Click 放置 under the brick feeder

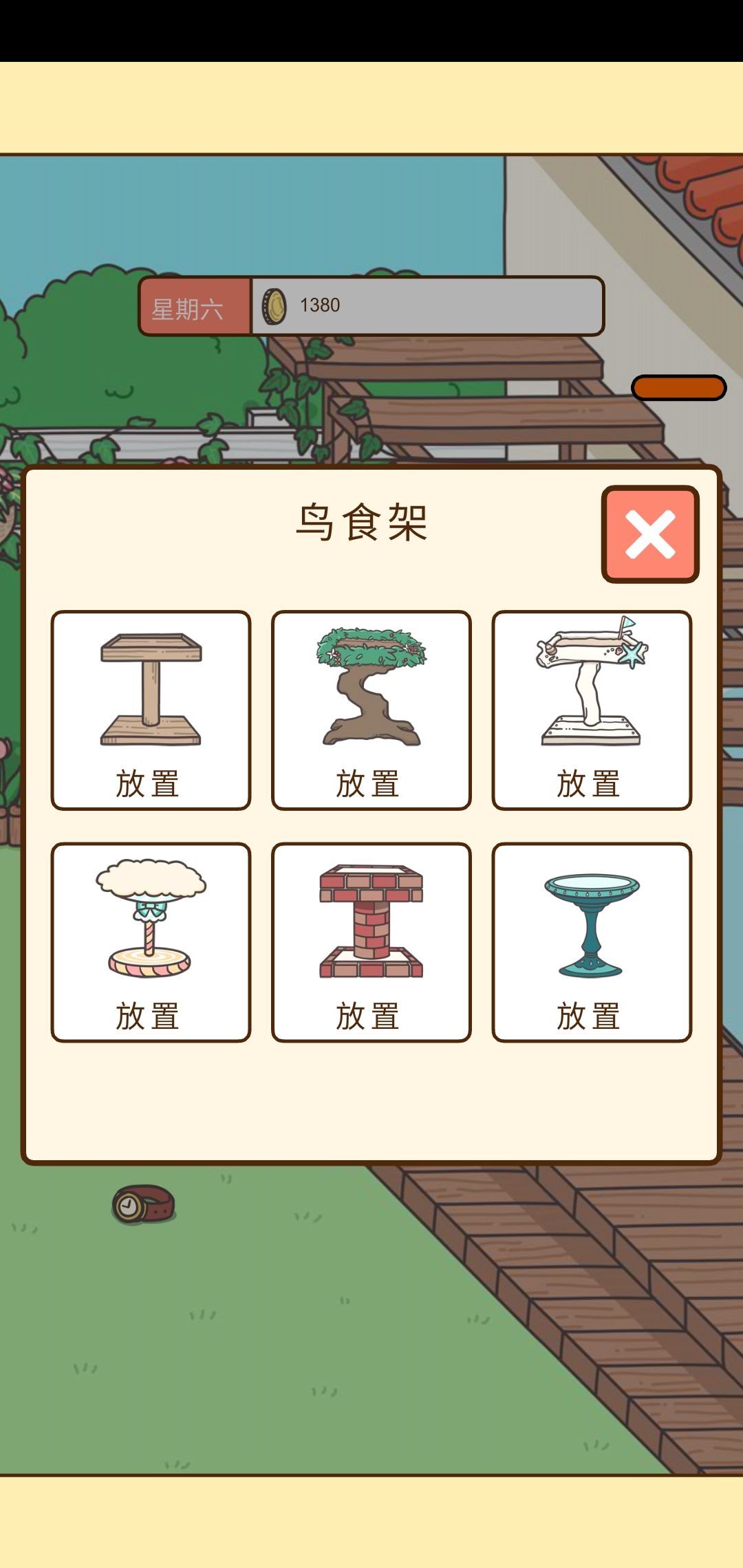coord(371,1016)
